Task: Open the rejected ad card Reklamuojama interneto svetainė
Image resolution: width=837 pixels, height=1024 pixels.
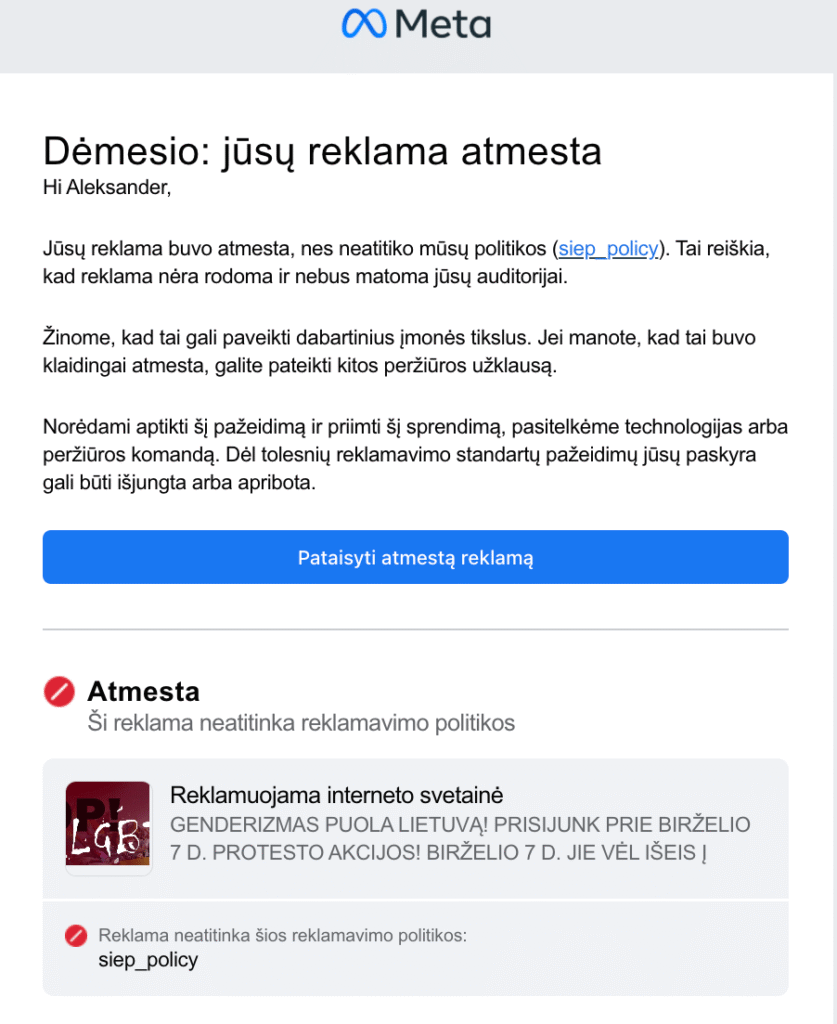Action: (415, 828)
